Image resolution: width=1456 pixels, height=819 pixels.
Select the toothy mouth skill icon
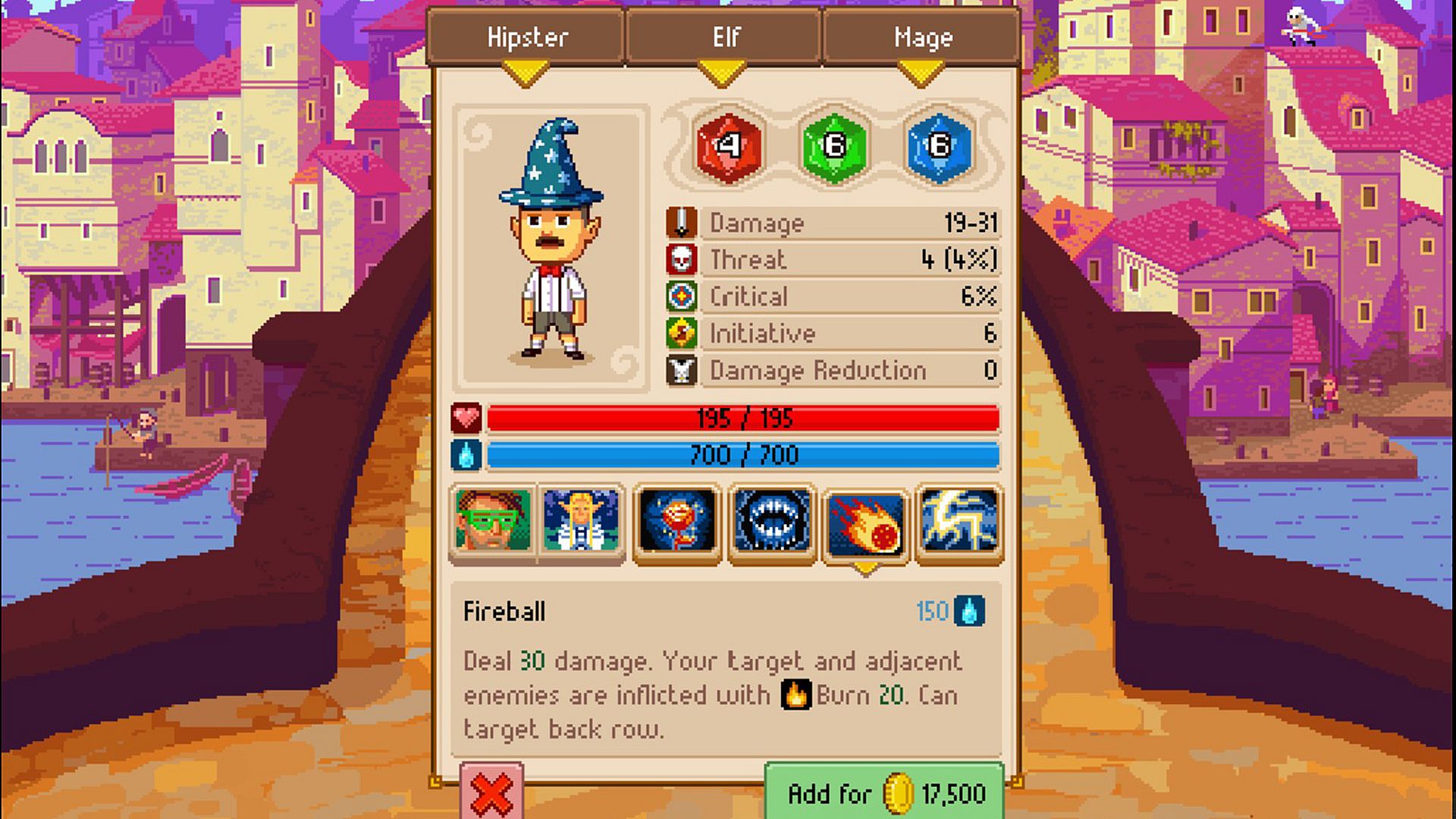(772, 522)
